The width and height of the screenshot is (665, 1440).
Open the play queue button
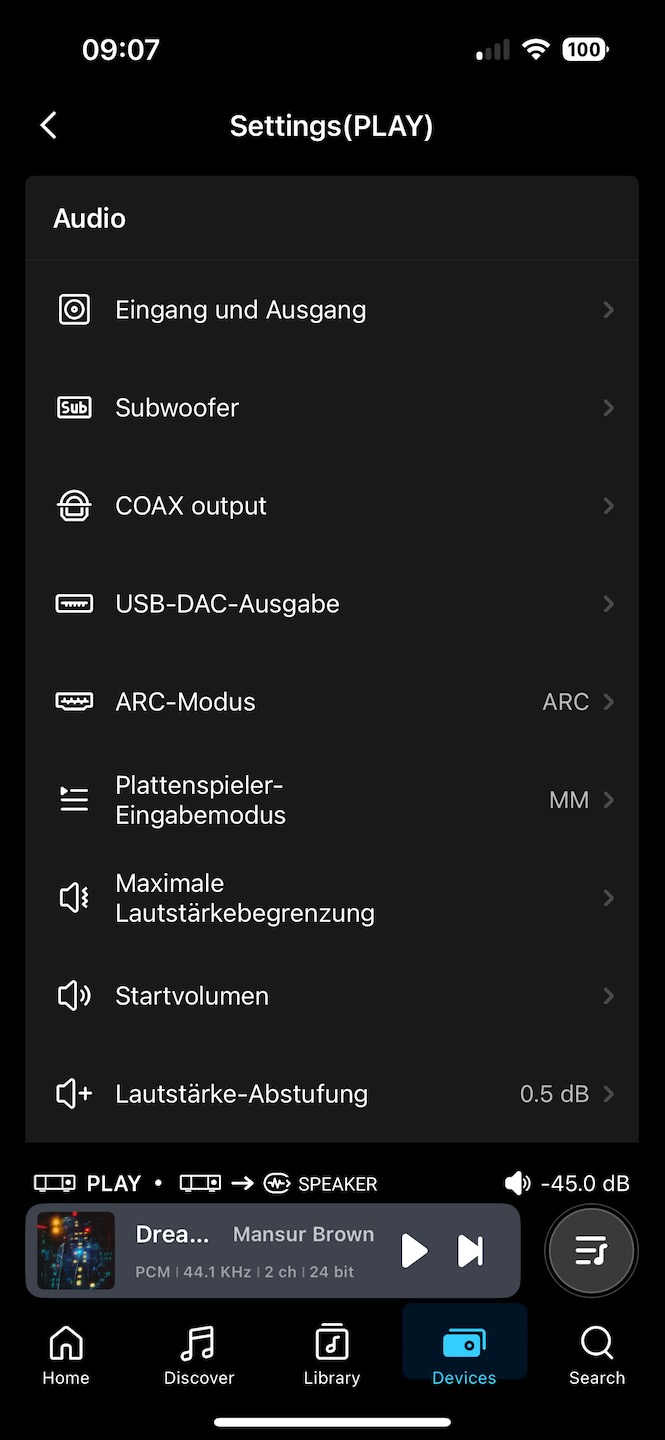click(x=591, y=1251)
